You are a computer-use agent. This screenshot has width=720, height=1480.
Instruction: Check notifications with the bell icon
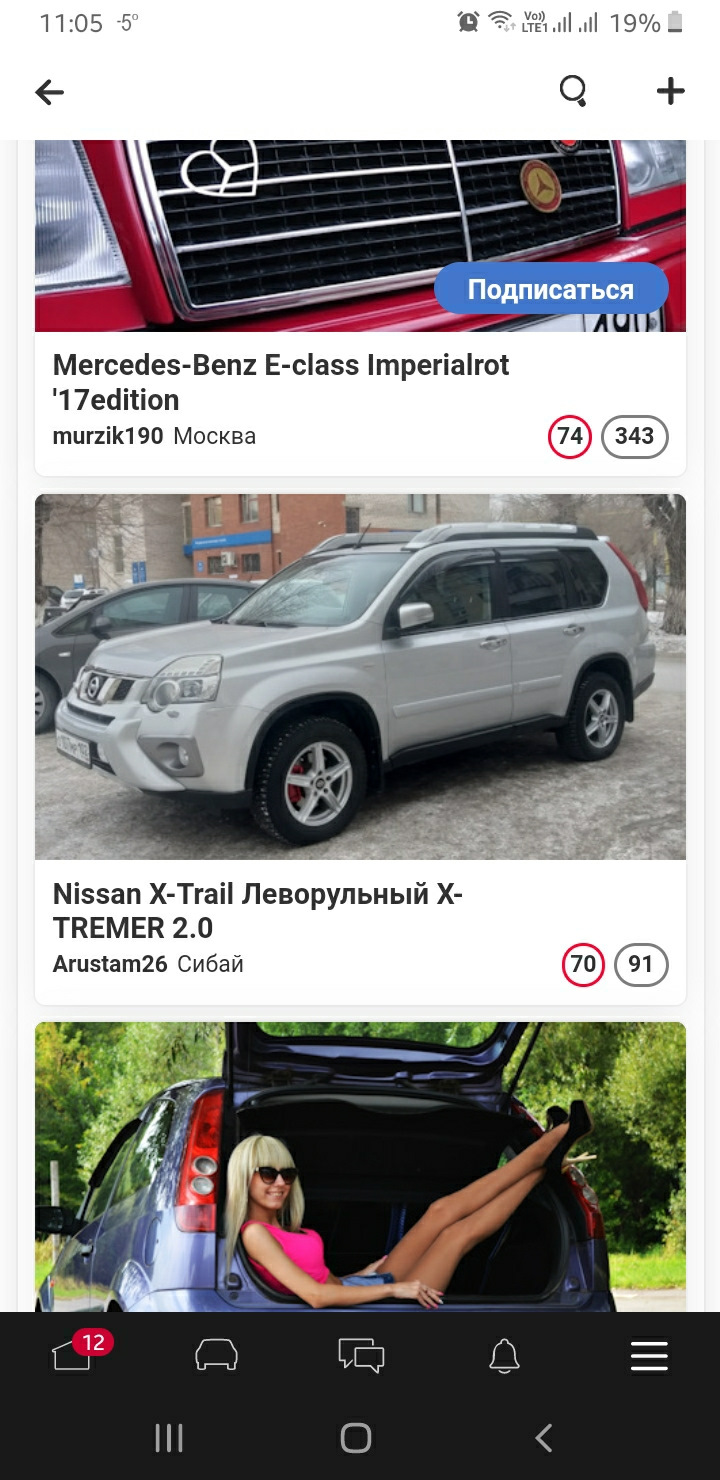coord(505,1356)
